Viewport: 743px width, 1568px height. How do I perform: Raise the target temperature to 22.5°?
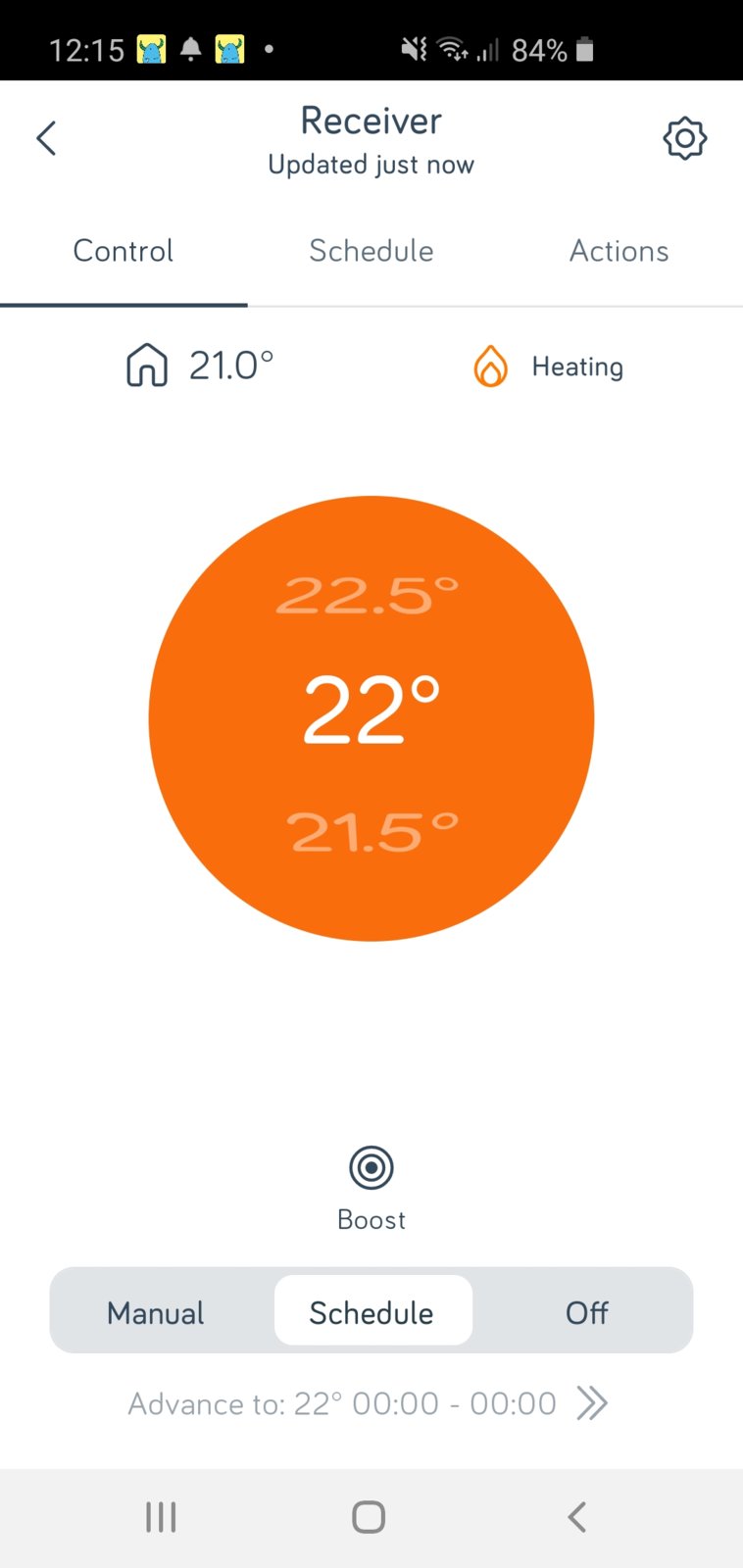click(x=368, y=595)
